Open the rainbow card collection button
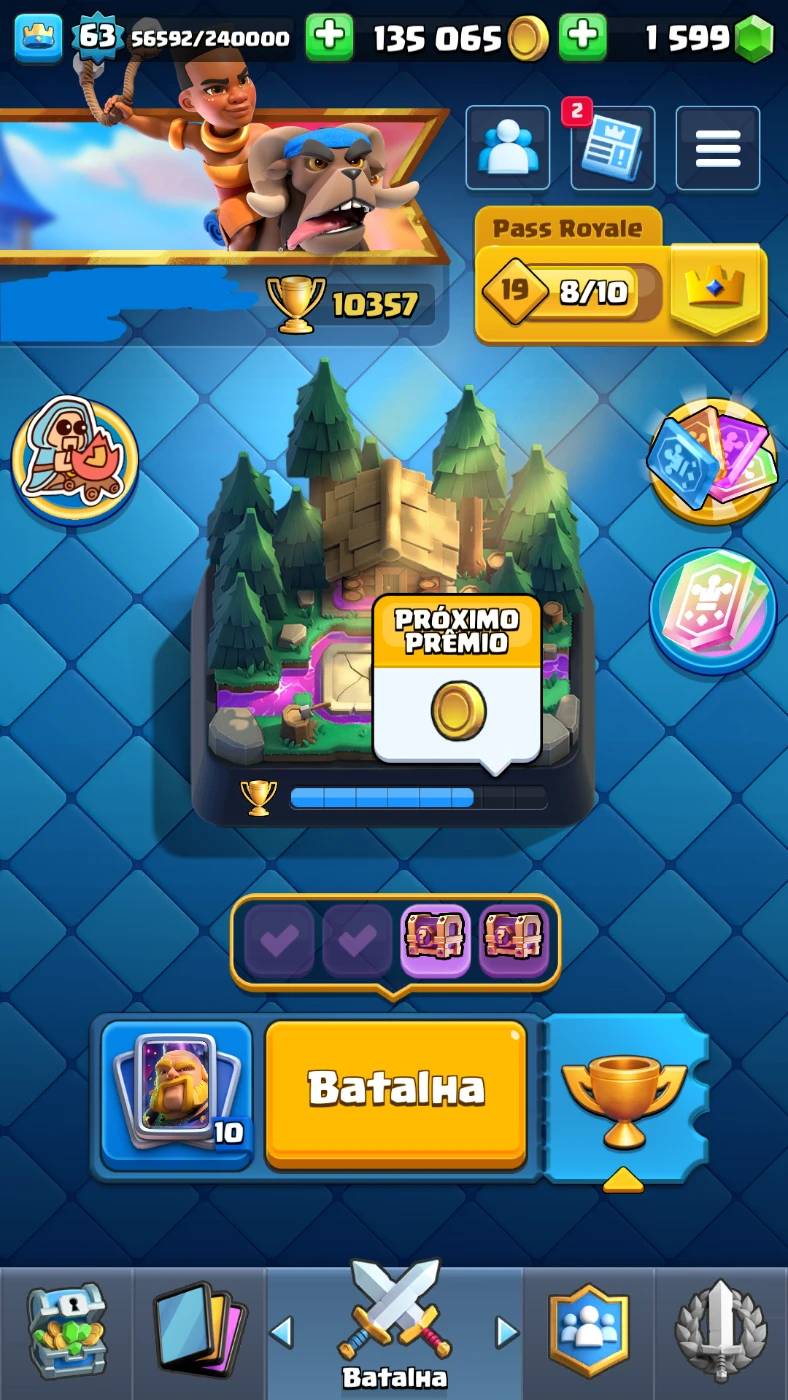The height and width of the screenshot is (1400, 788). pyautogui.click(x=712, y=610)
